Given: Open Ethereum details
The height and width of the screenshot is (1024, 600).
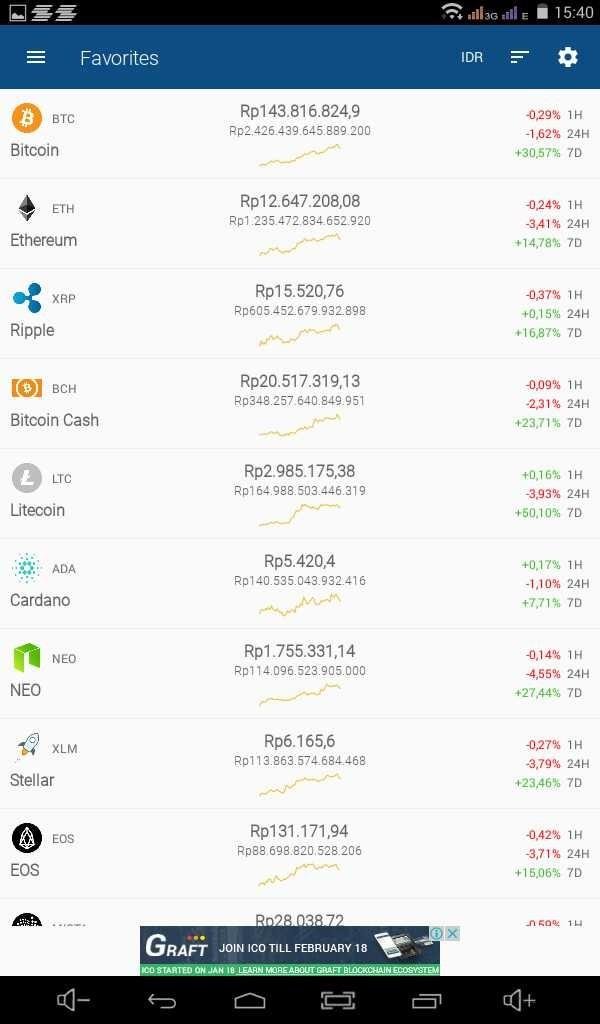Looking at the screenshot, I should [300, 223].
